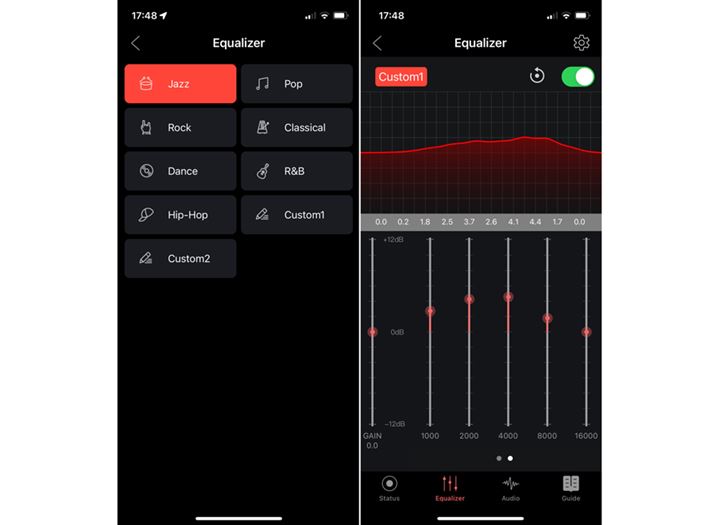Turn off the green equalizer switch
This screenshot has height=525, width=715.
[x=578, y=77]
